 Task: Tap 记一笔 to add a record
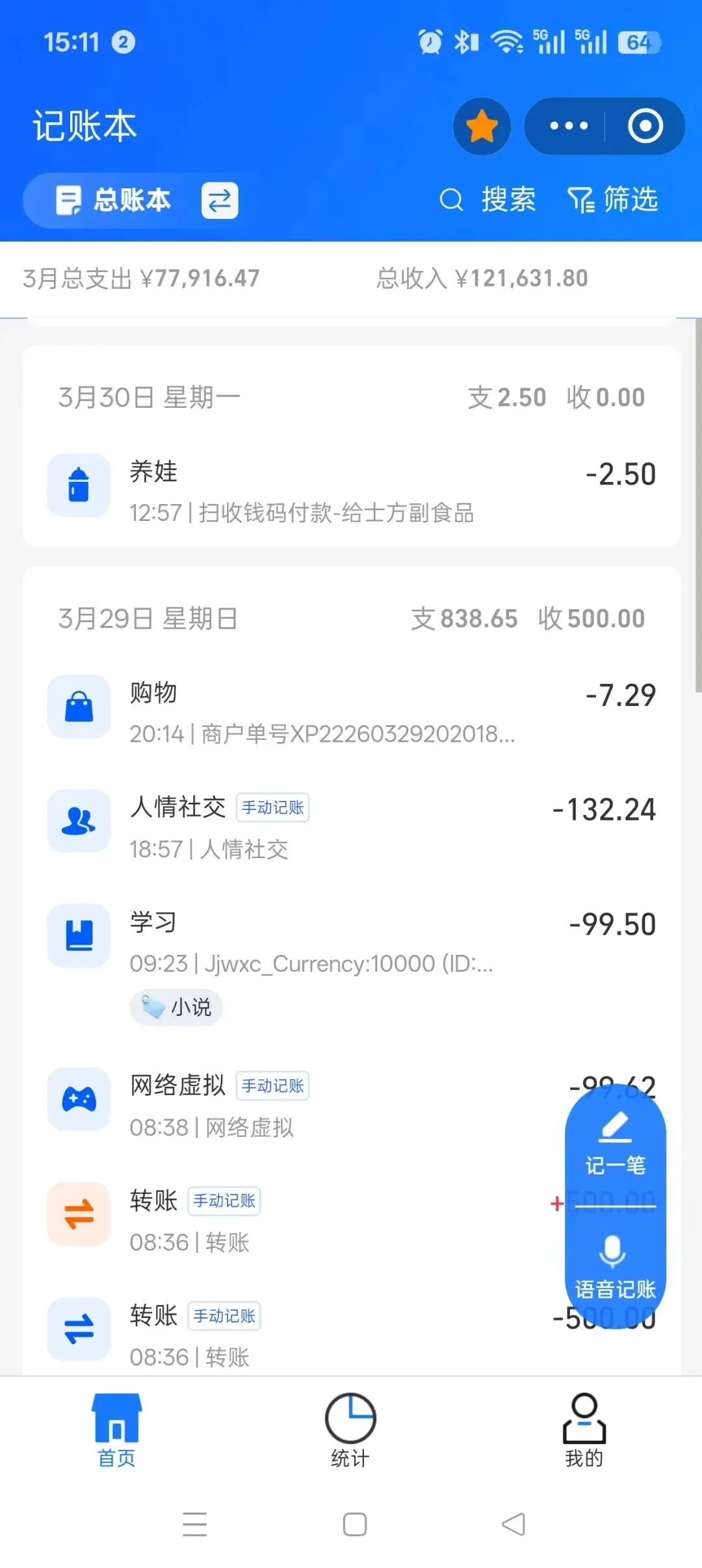[x=615, y=1144]
